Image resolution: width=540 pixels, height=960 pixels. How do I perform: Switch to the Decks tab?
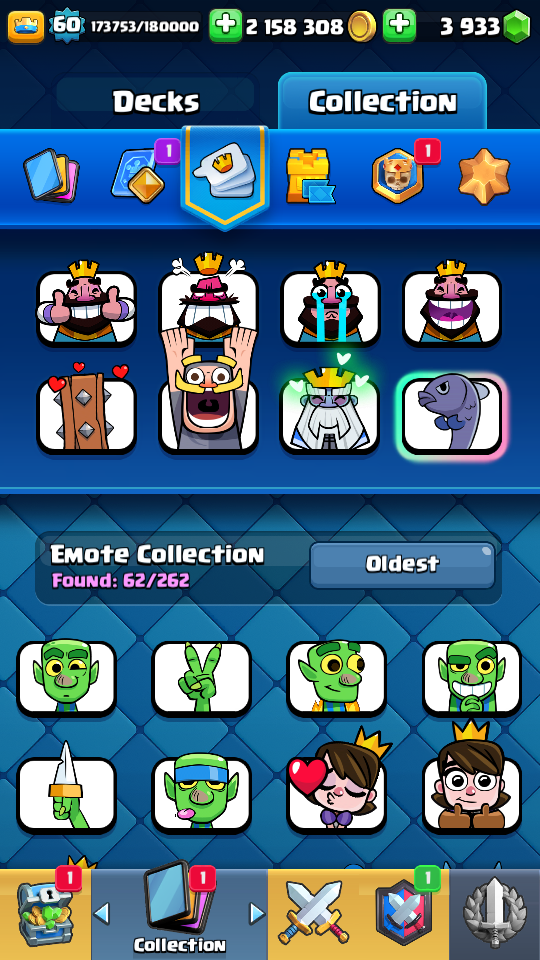point(156,101)
